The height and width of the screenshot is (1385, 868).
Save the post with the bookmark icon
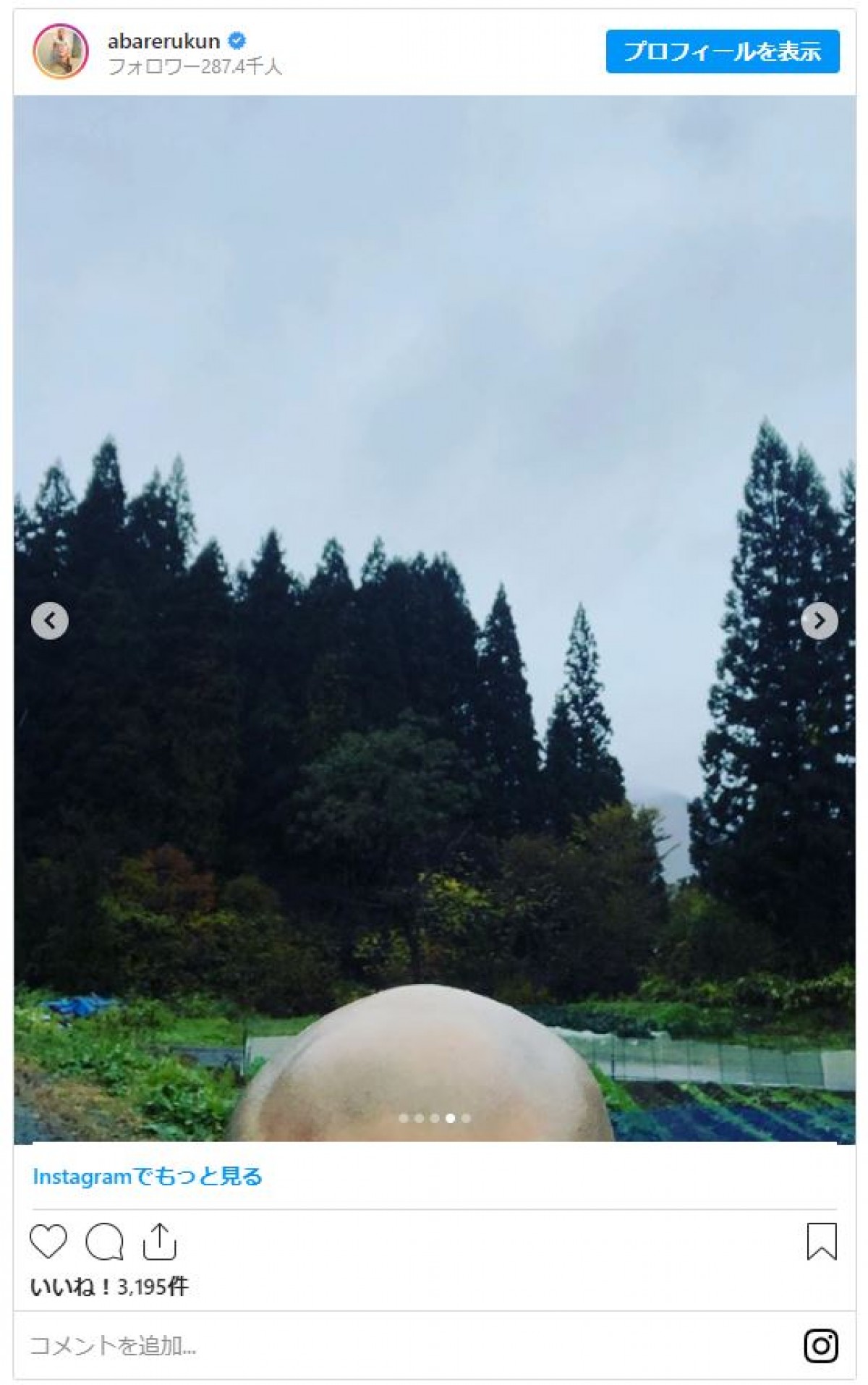pyautogui.click(x=821, y=1242)
